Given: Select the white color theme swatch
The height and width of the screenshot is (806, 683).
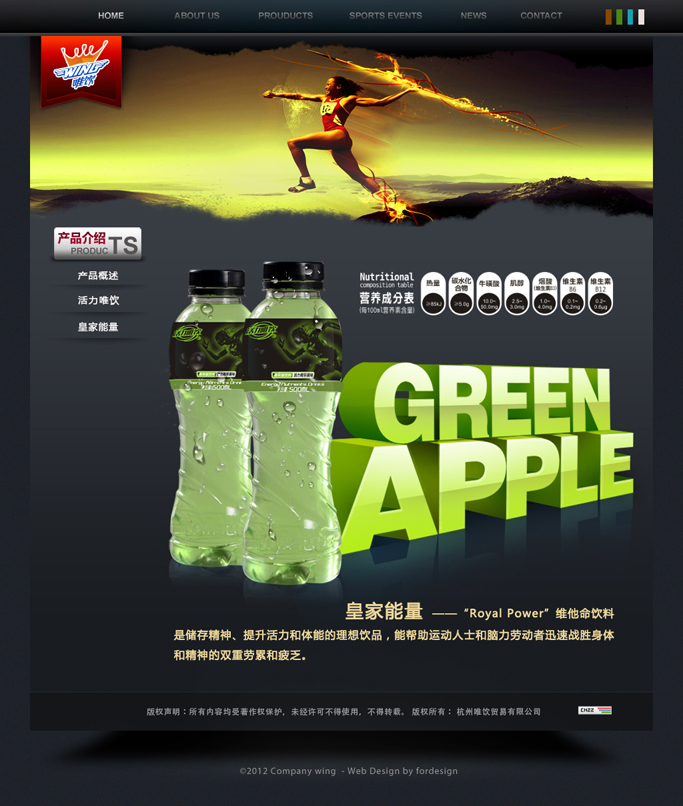Looking at the screenshot, I should pyautogui.click(x=641, y=16).
